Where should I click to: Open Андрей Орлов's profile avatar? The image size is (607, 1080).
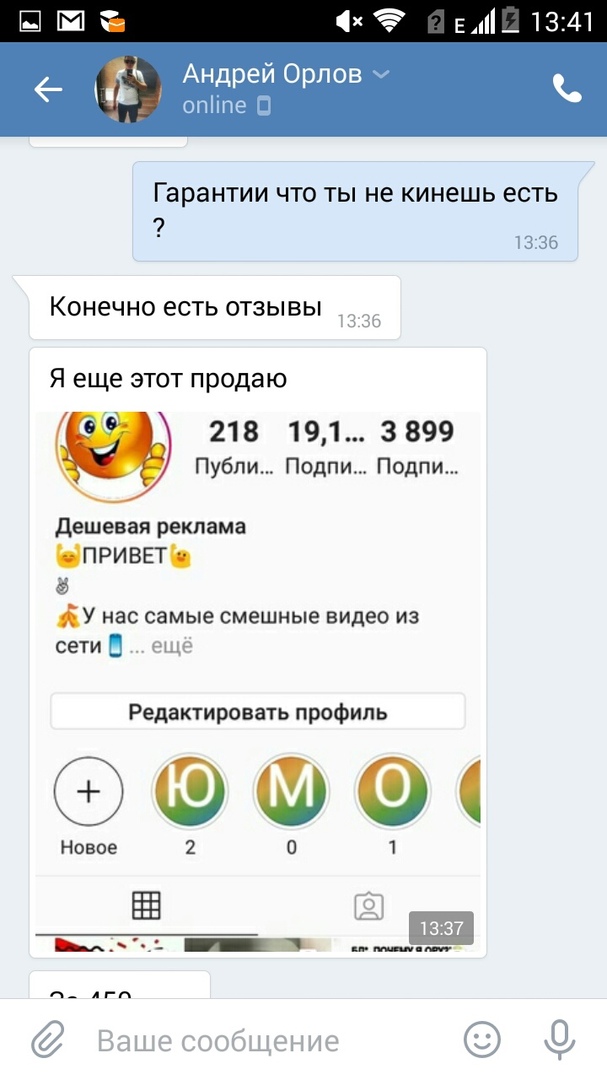127,90
